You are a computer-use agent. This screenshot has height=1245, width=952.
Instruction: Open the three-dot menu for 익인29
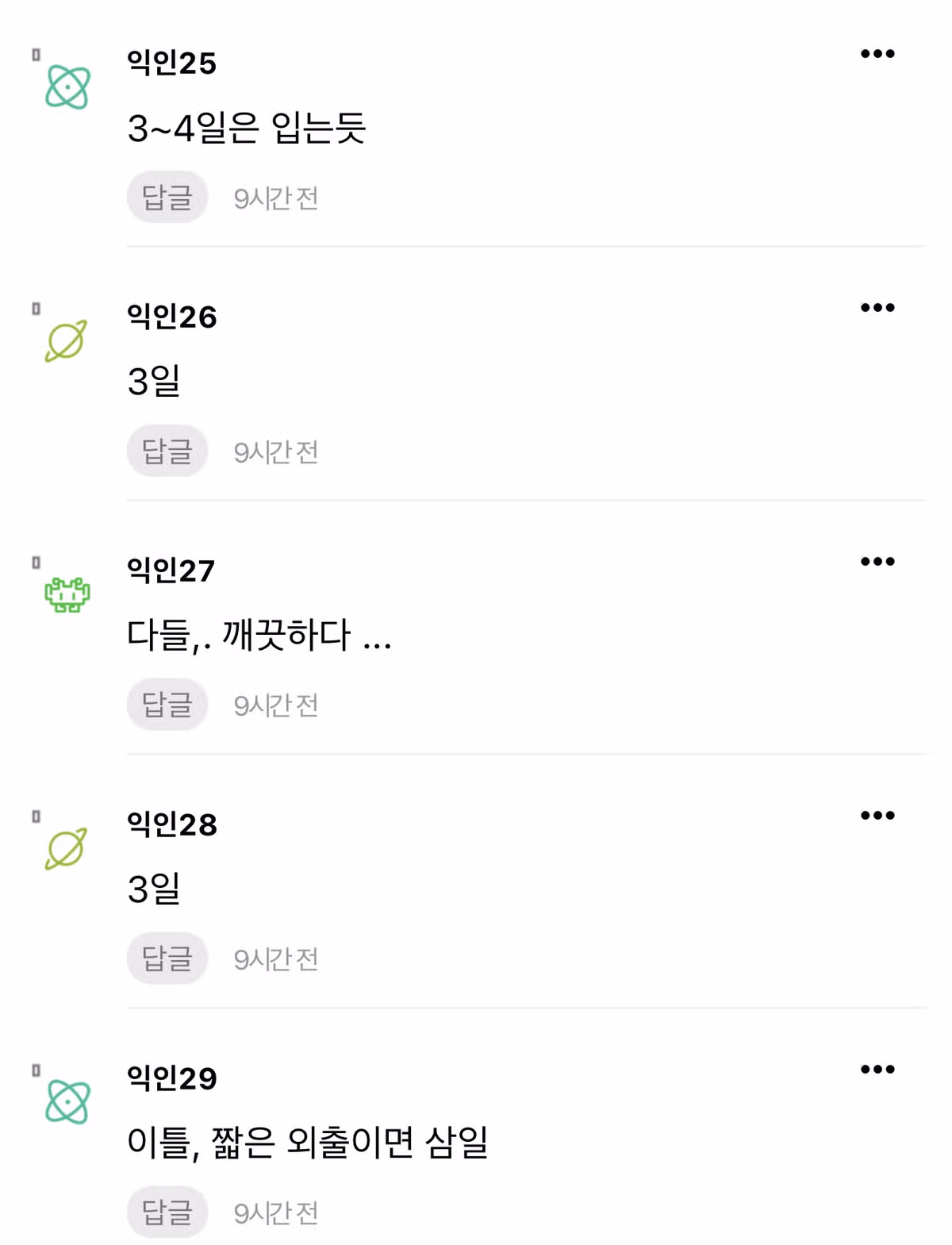877,1068
